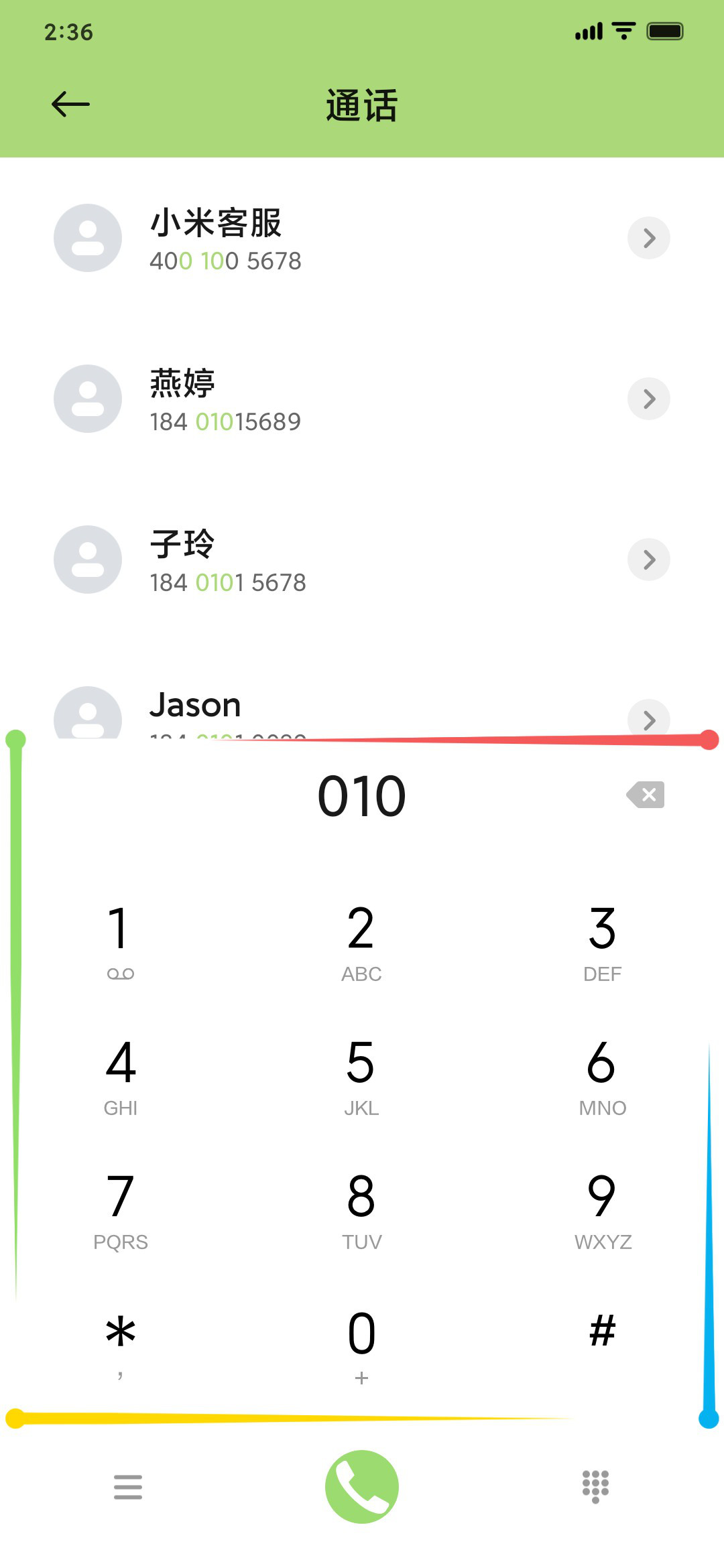Enter digit 2 ABC

[361, 943]
